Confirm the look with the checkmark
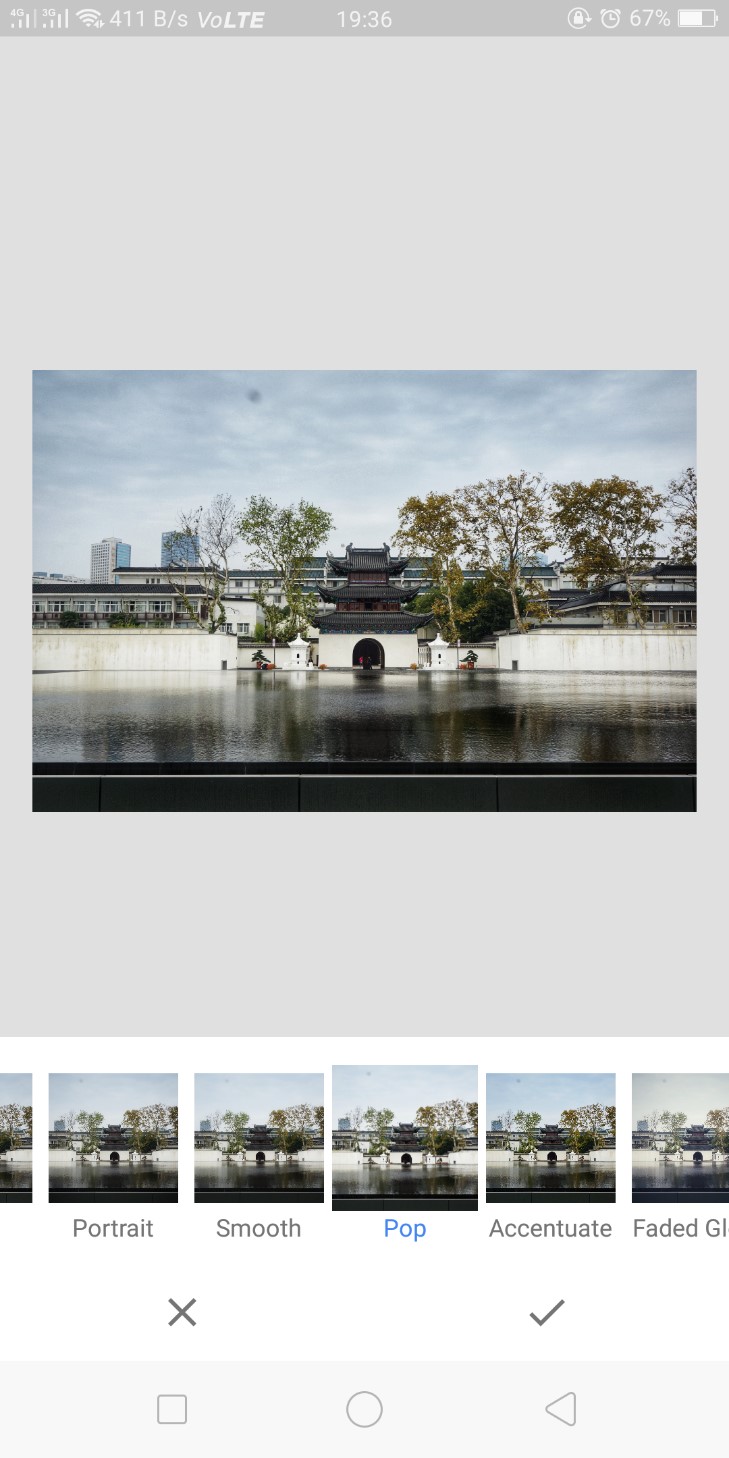This screenshot has height=1458, width=729. pyautogui.click(x=547, y=1312)
